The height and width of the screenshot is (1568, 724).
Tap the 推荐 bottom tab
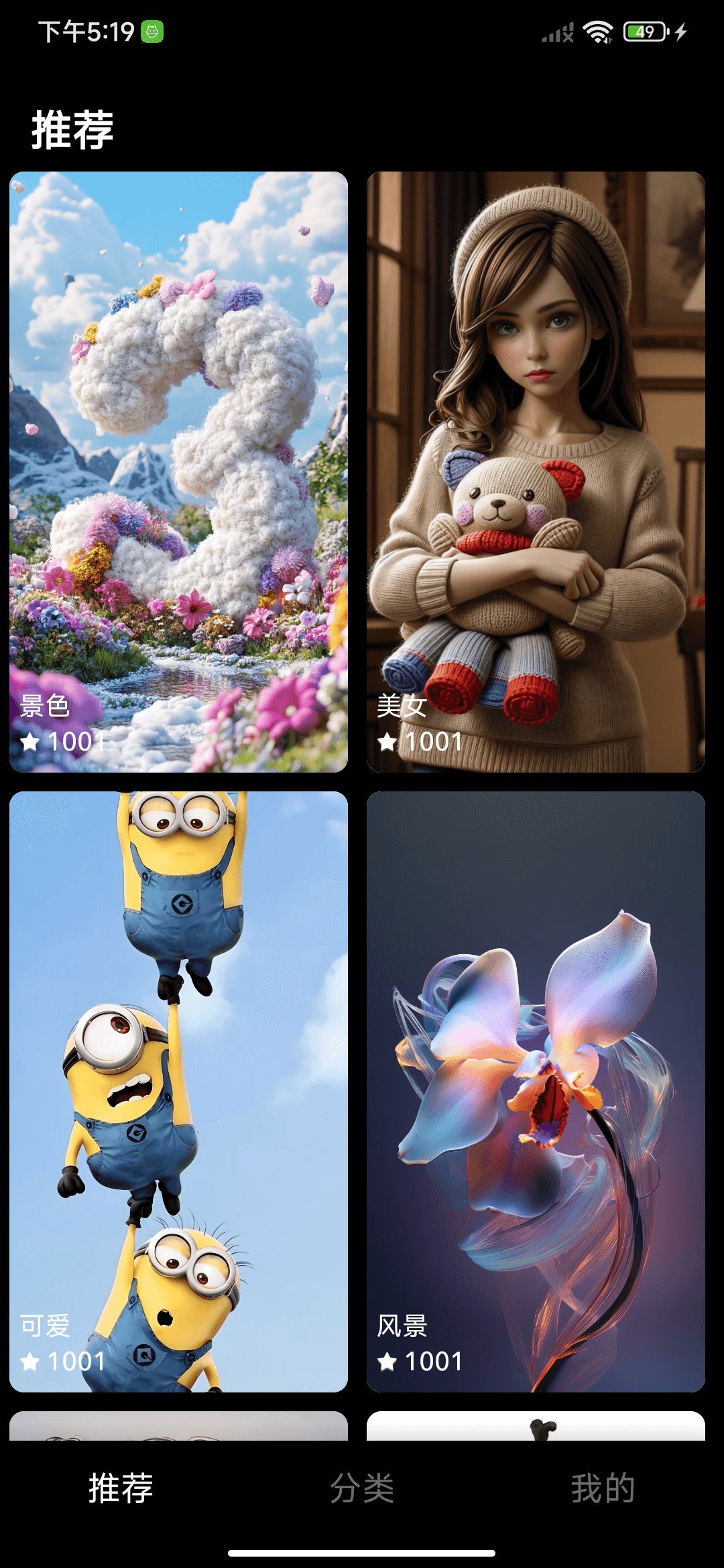(121, 1488)
